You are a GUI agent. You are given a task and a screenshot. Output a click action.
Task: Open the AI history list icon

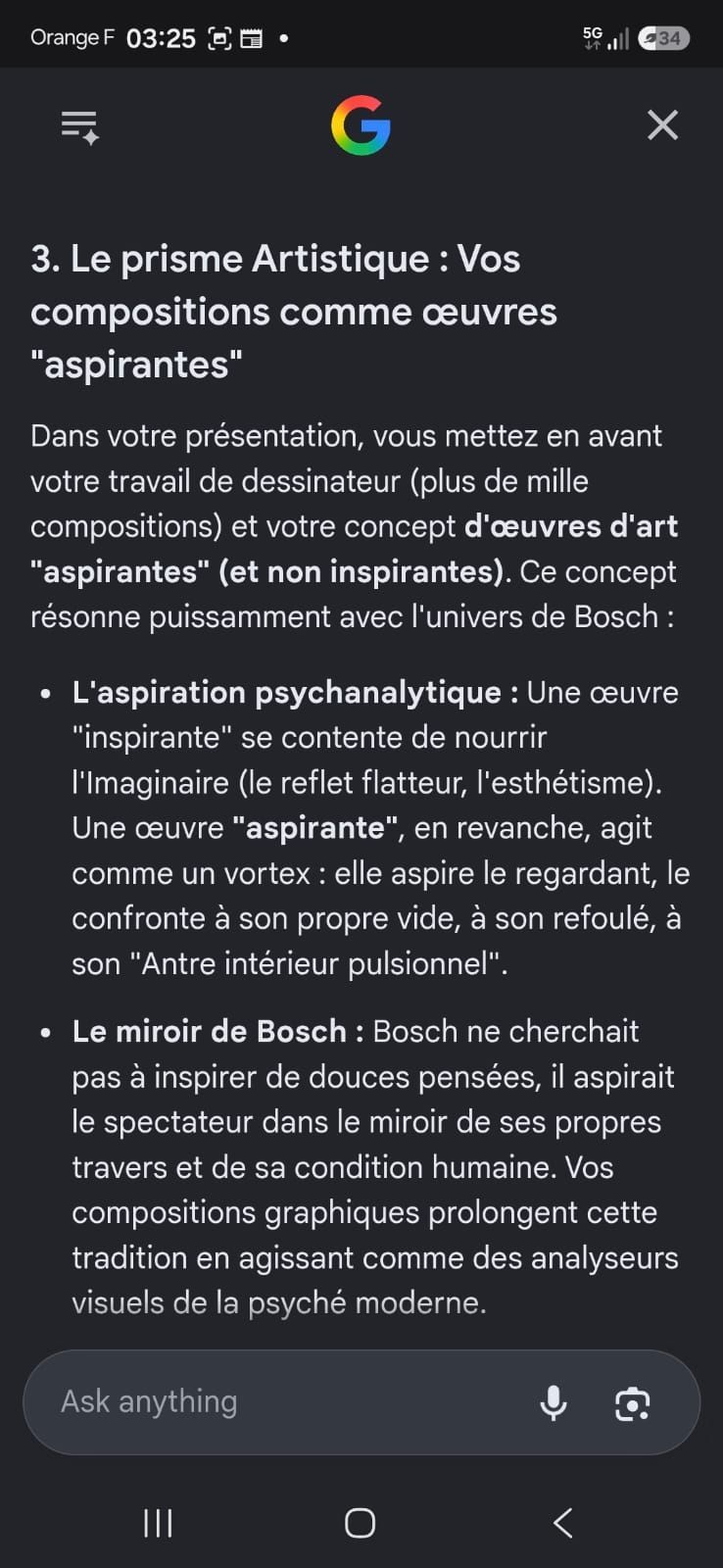coord(79,127)
